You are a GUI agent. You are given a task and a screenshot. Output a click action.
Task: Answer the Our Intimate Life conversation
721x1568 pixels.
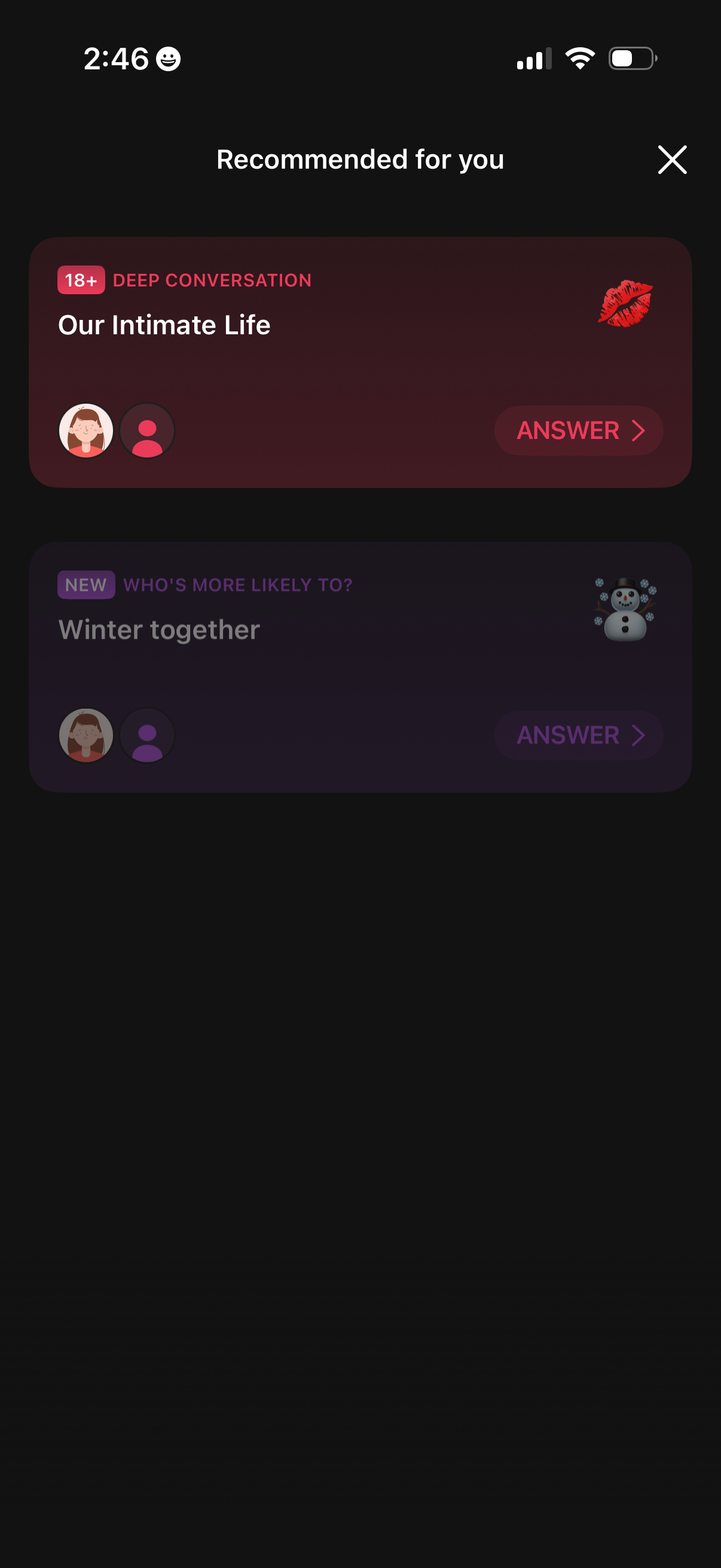coord(578,431)
